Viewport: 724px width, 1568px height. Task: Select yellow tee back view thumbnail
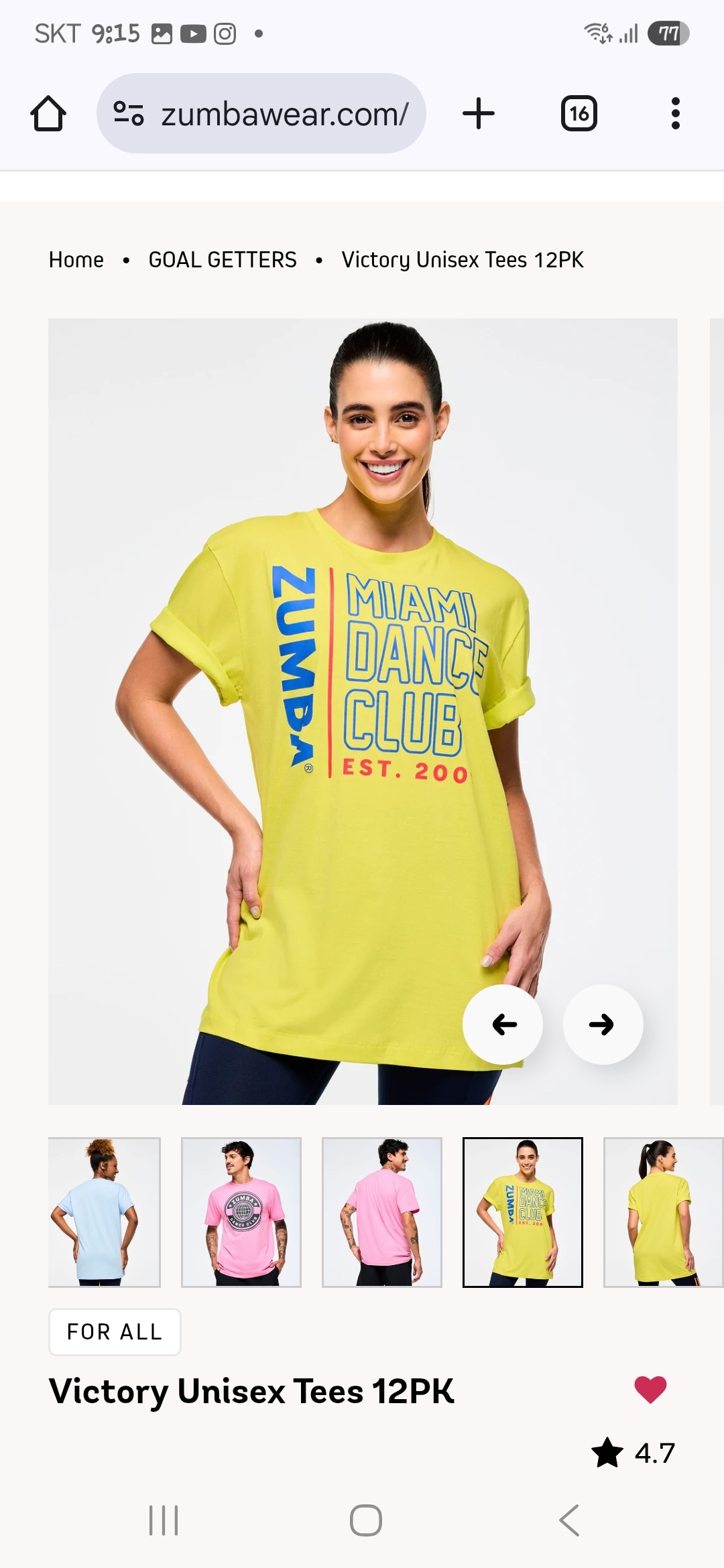click(x=662, y=1212)
